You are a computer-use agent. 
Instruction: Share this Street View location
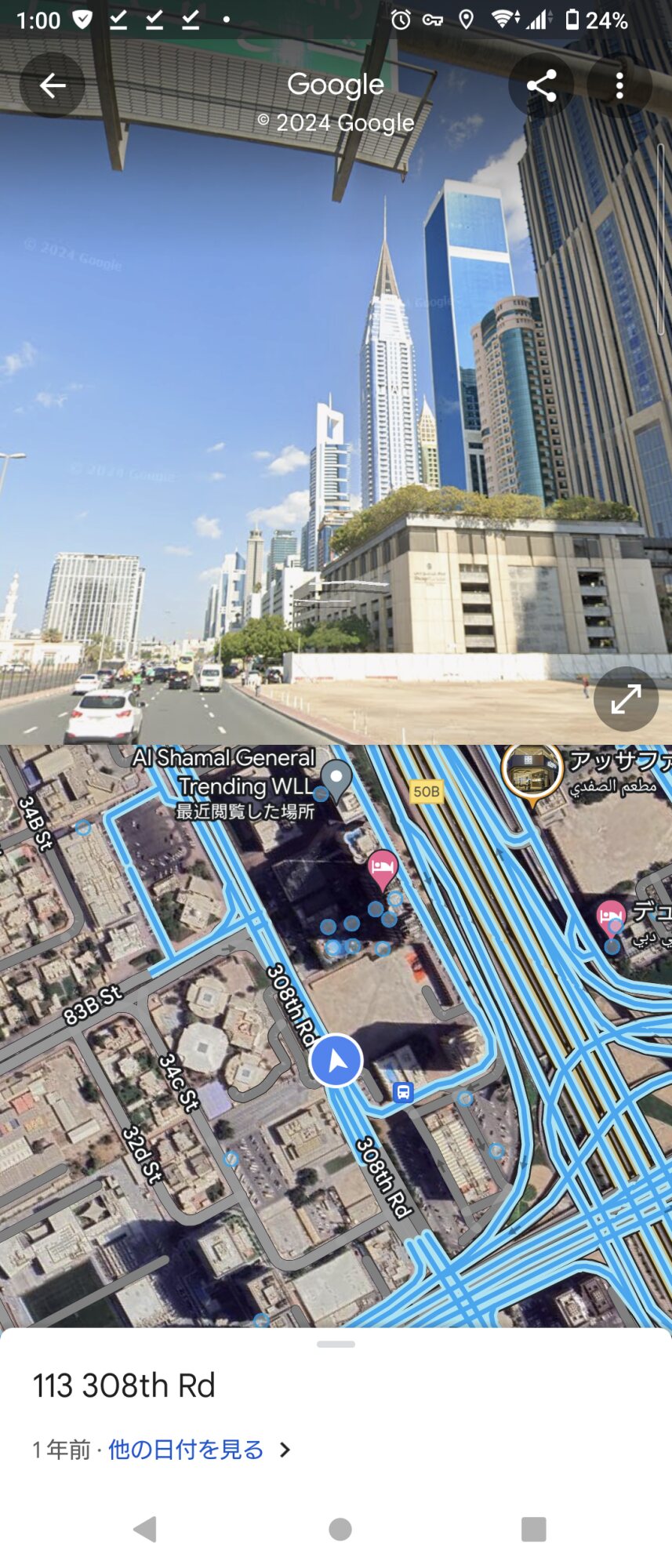pyautogui.click(x=541, y=85)
